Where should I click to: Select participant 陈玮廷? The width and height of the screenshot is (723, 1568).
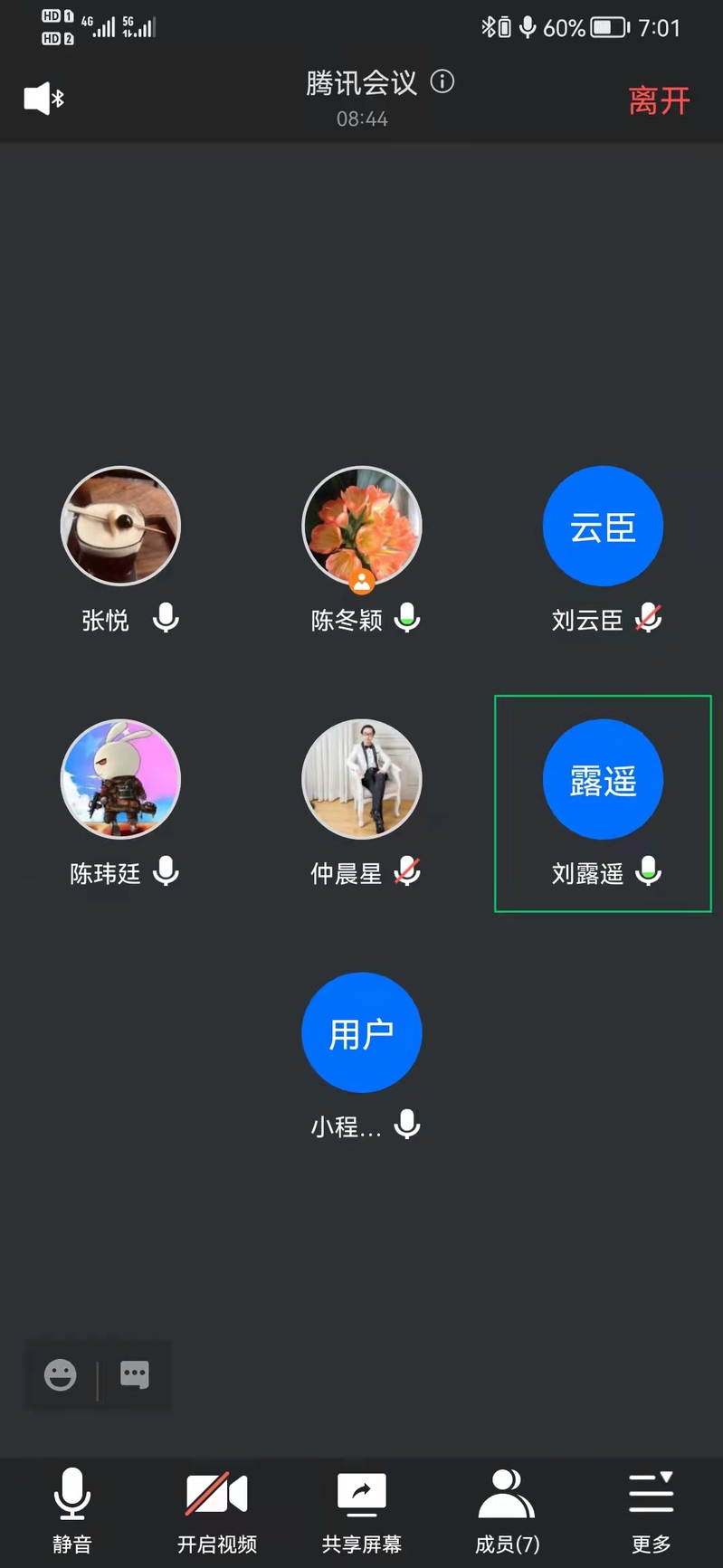120,780
